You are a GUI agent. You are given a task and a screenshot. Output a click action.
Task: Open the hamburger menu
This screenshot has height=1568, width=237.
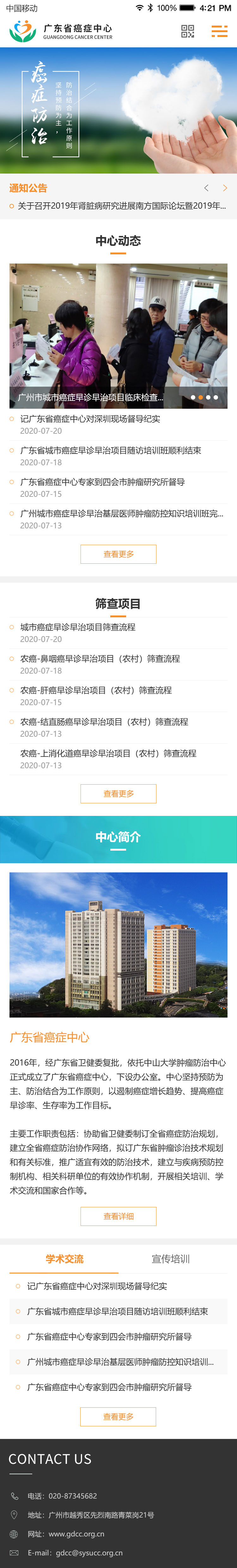(x=219, y=31)
